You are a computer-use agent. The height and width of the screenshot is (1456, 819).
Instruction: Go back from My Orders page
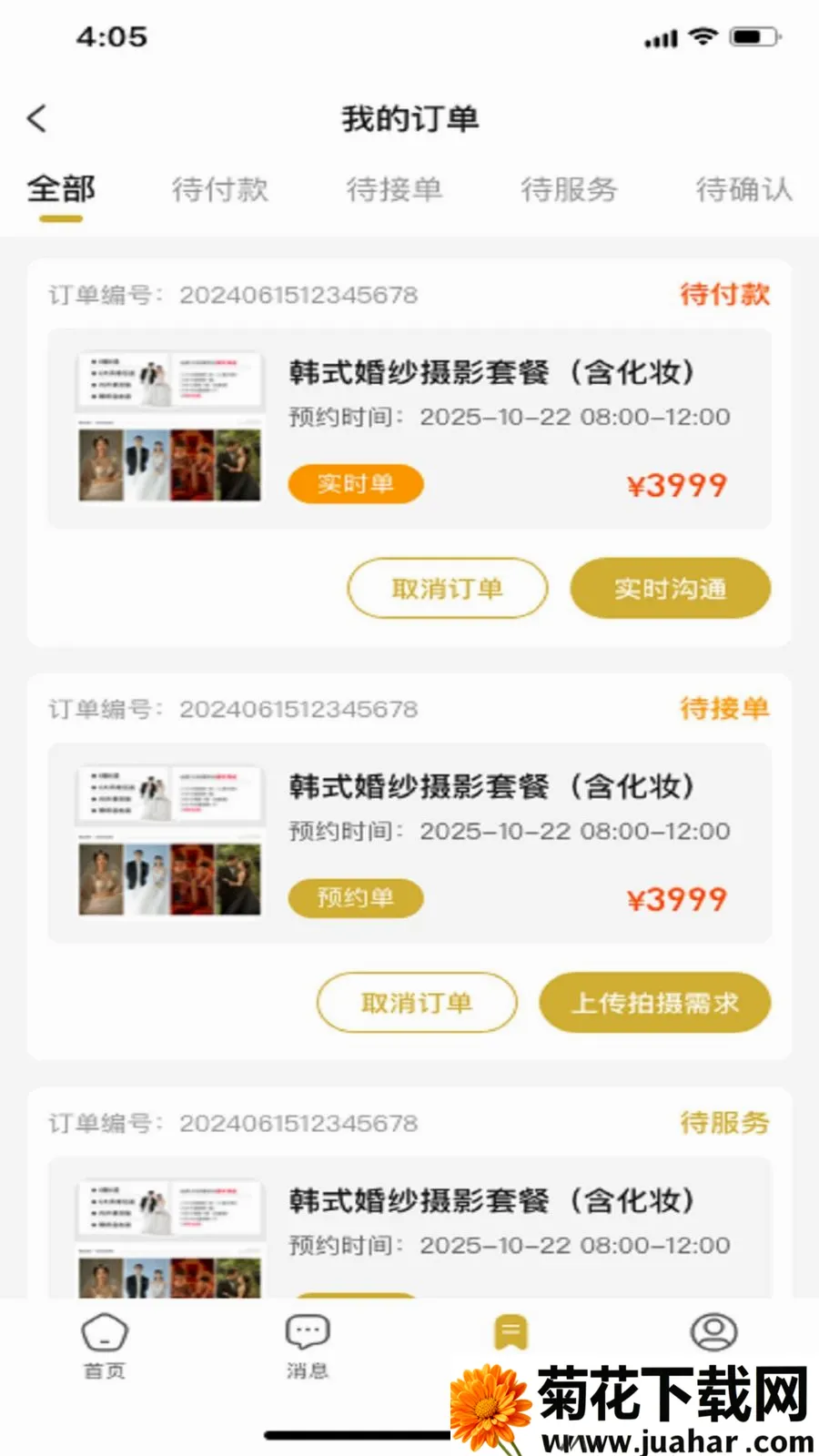click(x=37, y=118)
